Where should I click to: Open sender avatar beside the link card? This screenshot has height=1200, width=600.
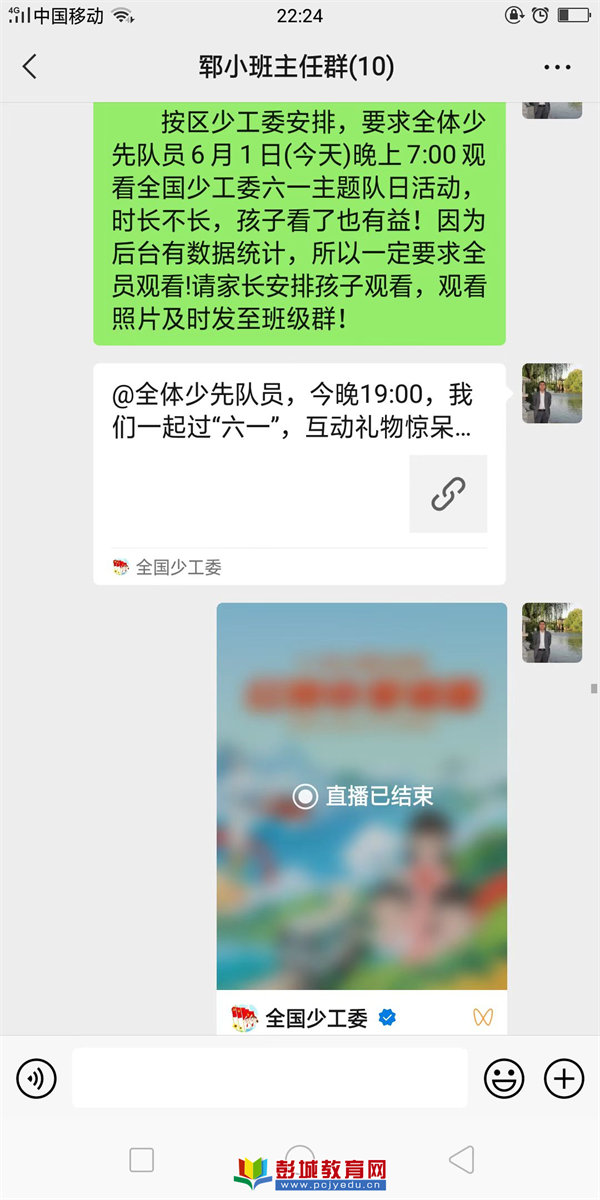[551, 393]
